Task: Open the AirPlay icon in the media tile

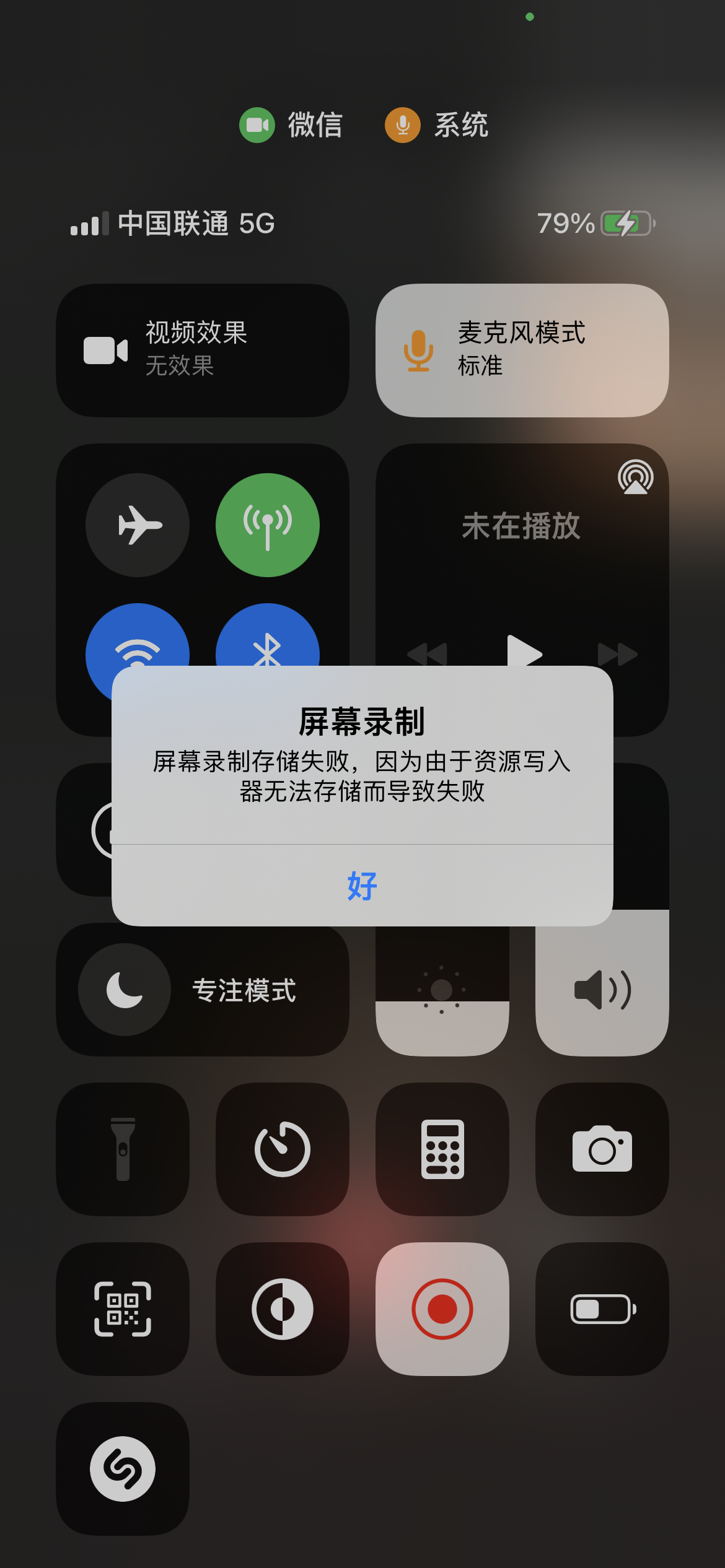Action: pos(635,477)
